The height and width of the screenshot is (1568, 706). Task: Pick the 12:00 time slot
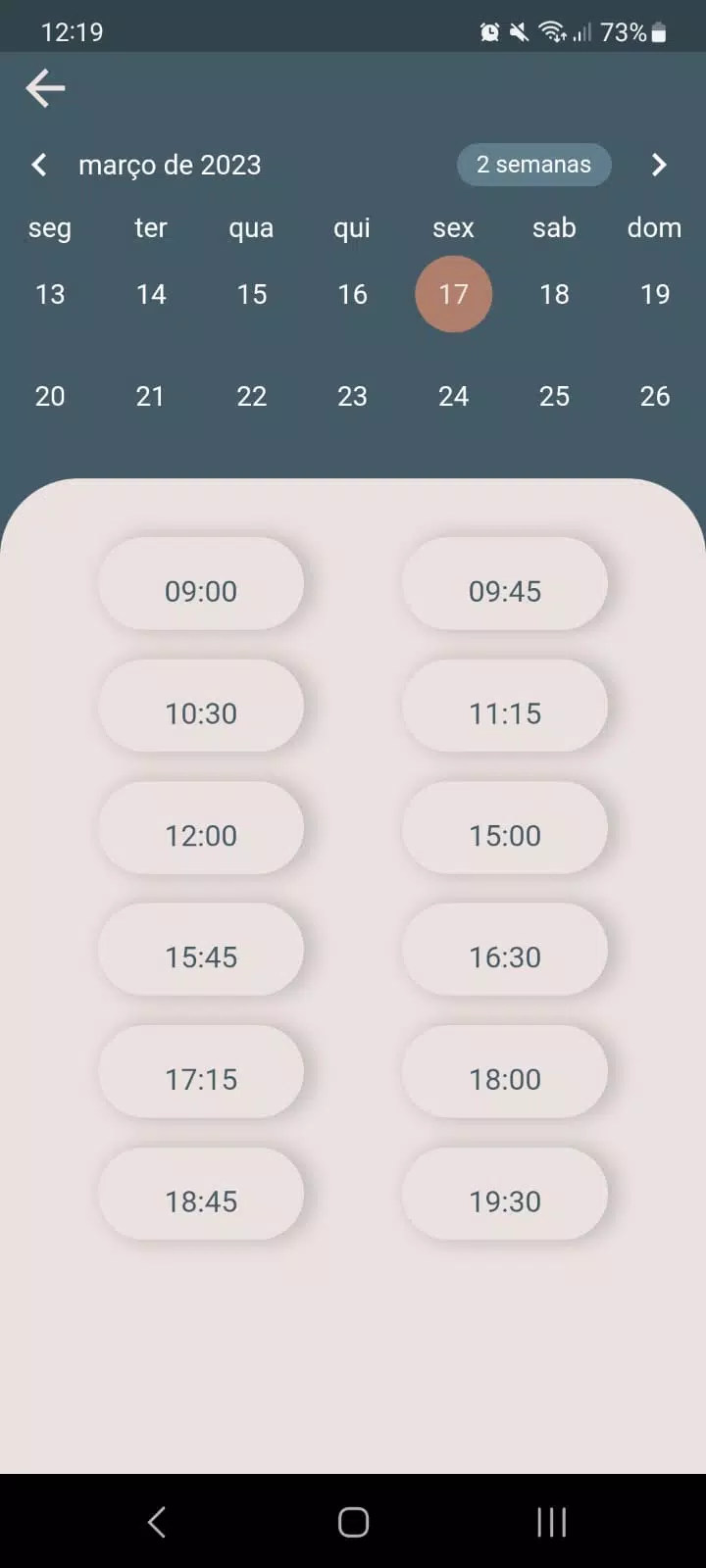point(201,835)
